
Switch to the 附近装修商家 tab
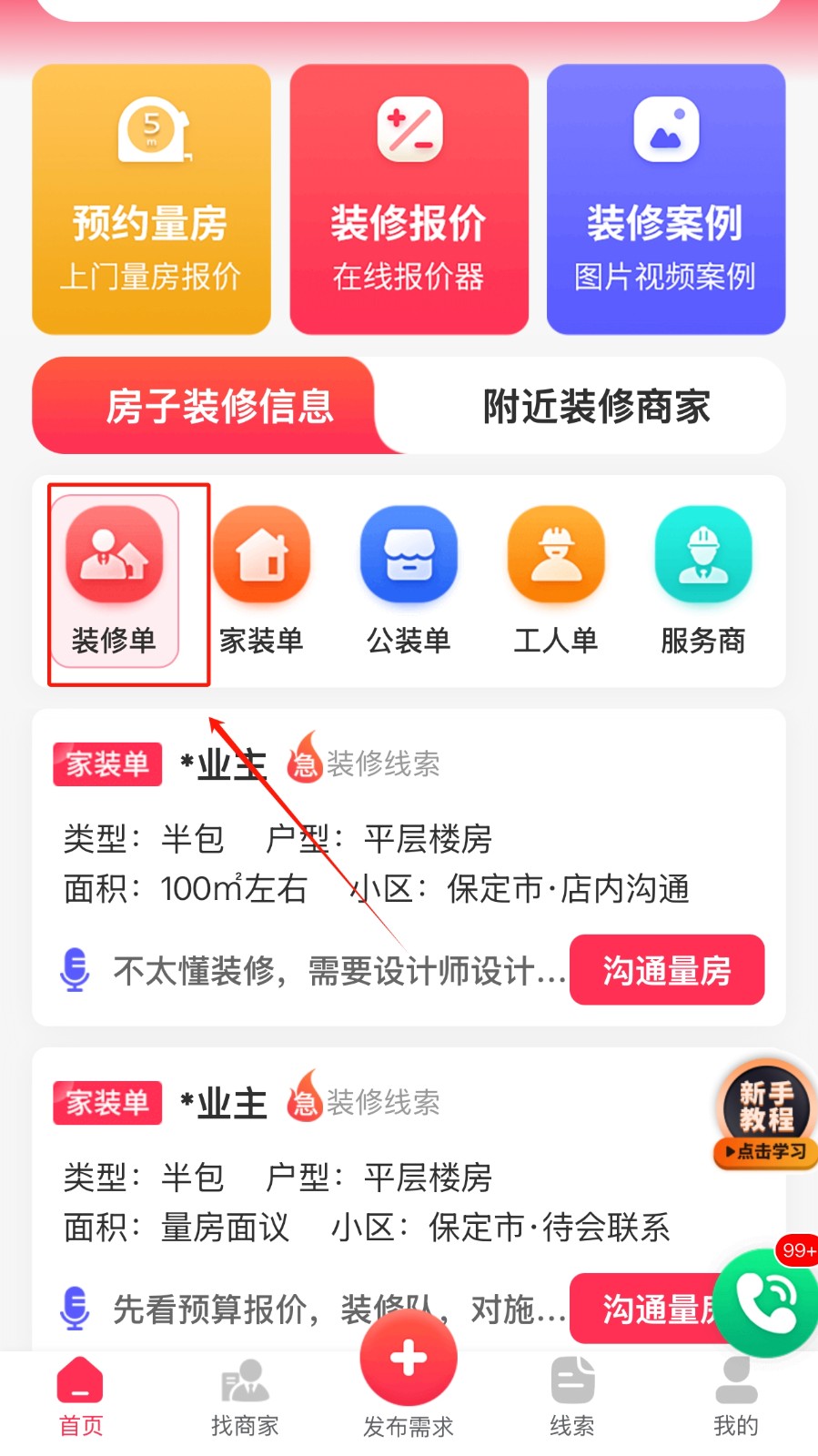[596, 406]
